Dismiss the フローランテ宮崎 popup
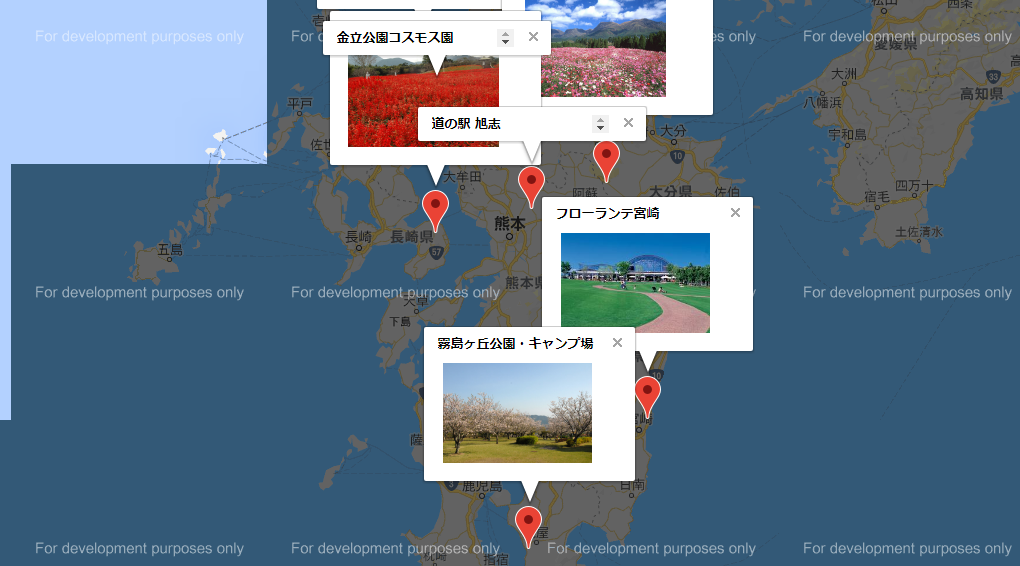Viewport: 1020px width, 566px height. click(x=735, y=213)
